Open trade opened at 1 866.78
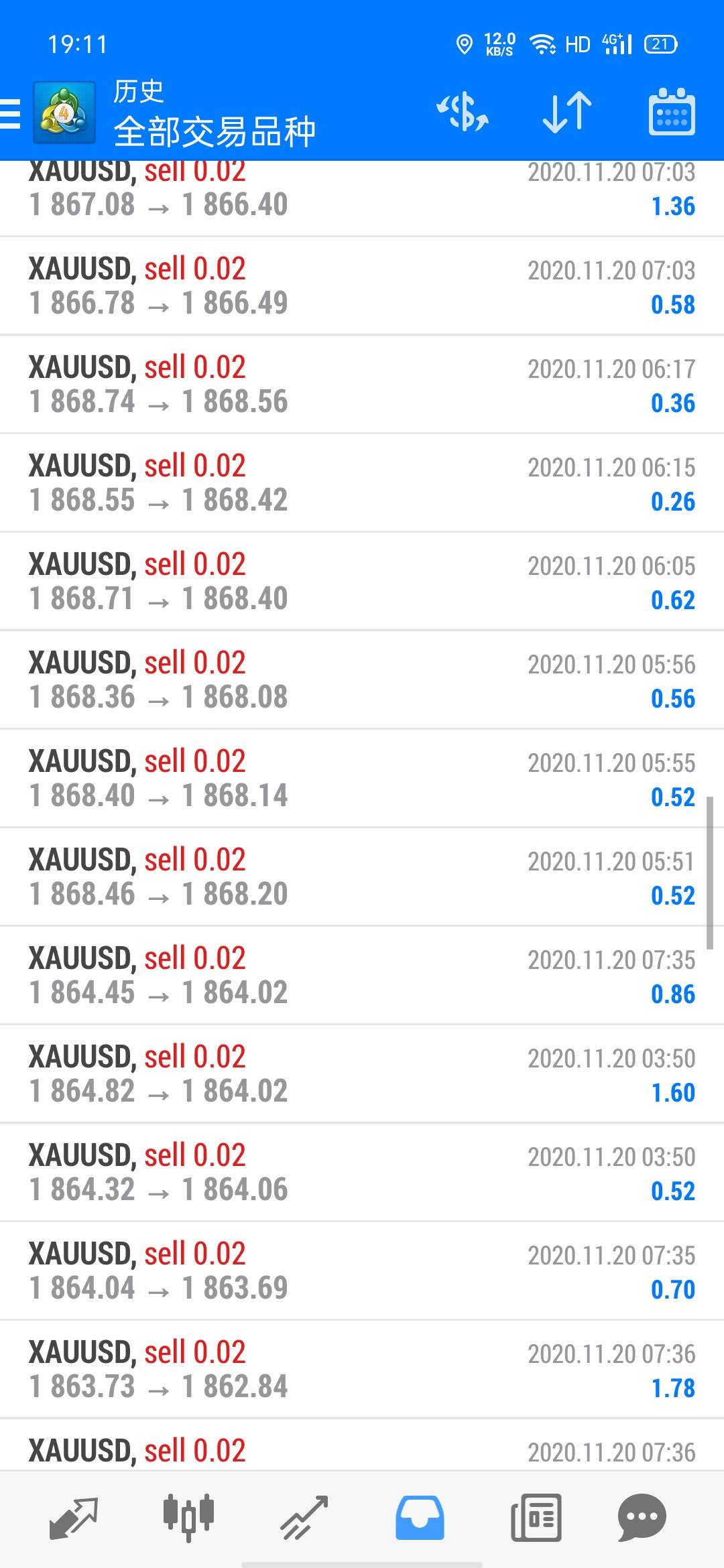 click(362, 286)
